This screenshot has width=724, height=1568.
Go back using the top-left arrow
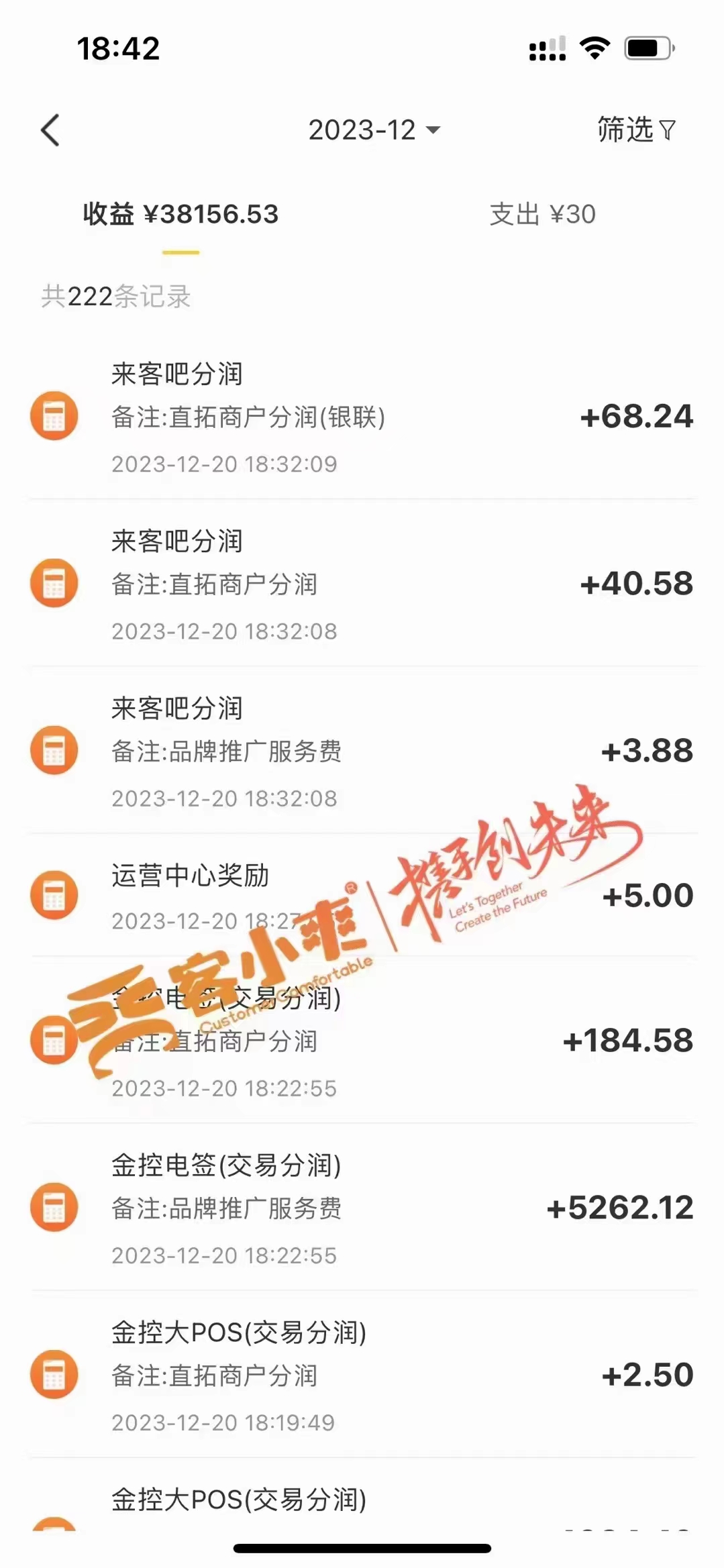(51, 130)
